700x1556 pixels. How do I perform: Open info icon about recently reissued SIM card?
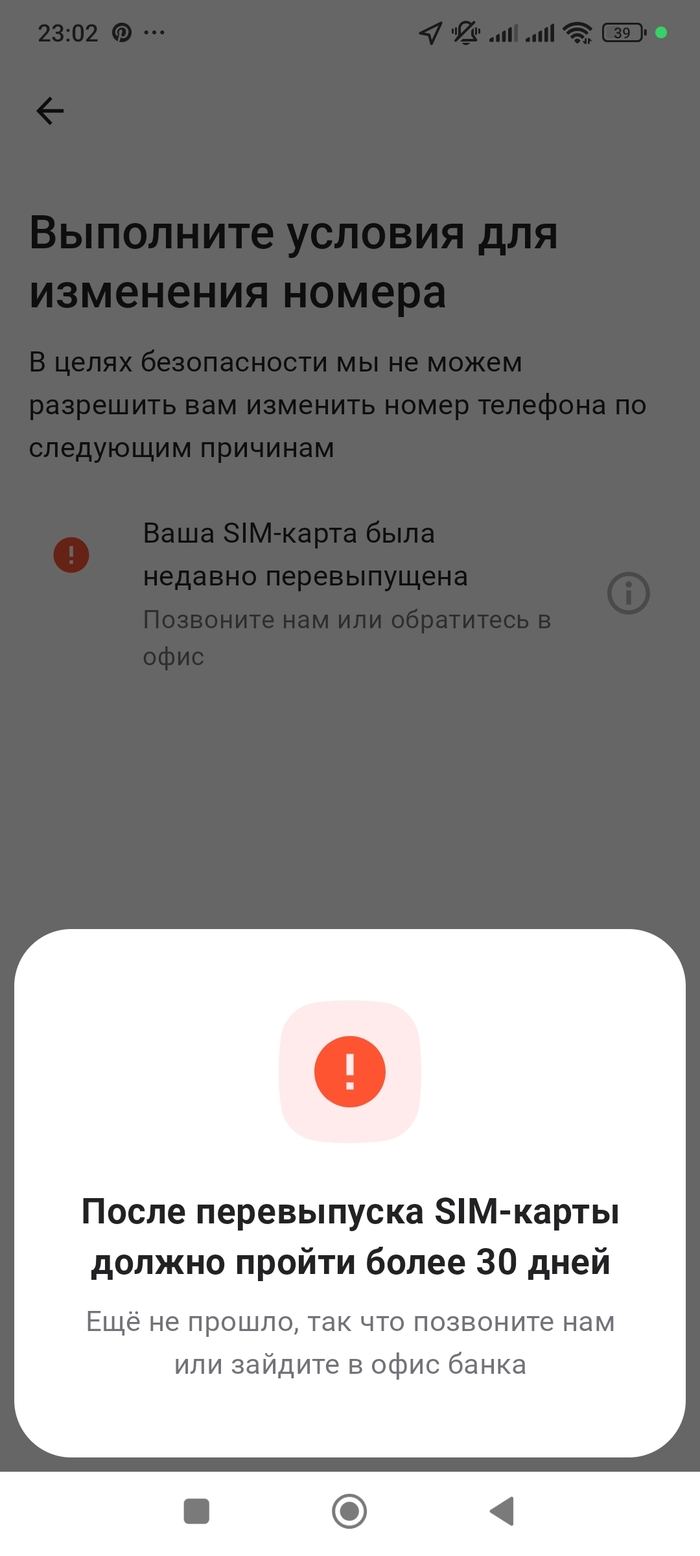click(x=628, y=594)
